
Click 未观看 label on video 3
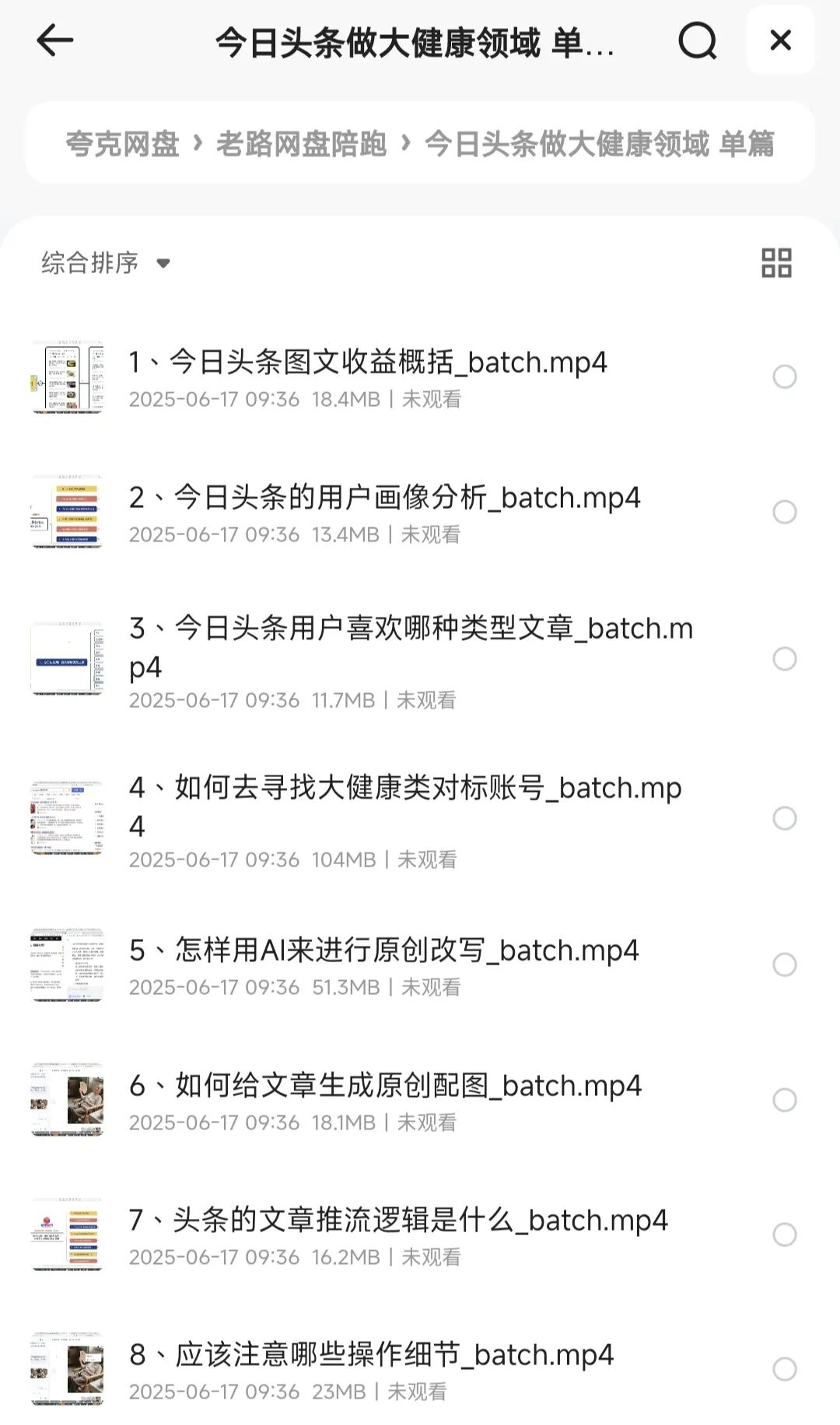428,699
